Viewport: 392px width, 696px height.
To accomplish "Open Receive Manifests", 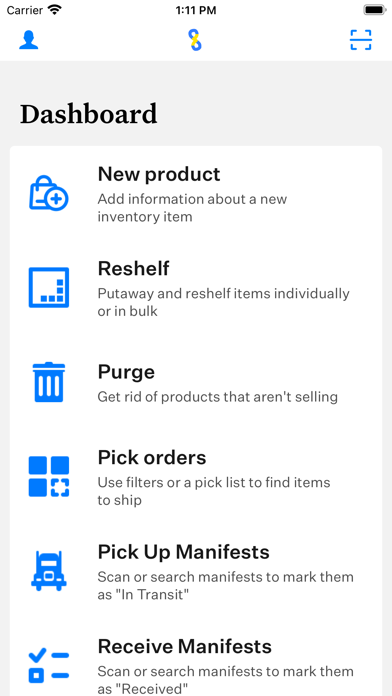I will point(196,665).
